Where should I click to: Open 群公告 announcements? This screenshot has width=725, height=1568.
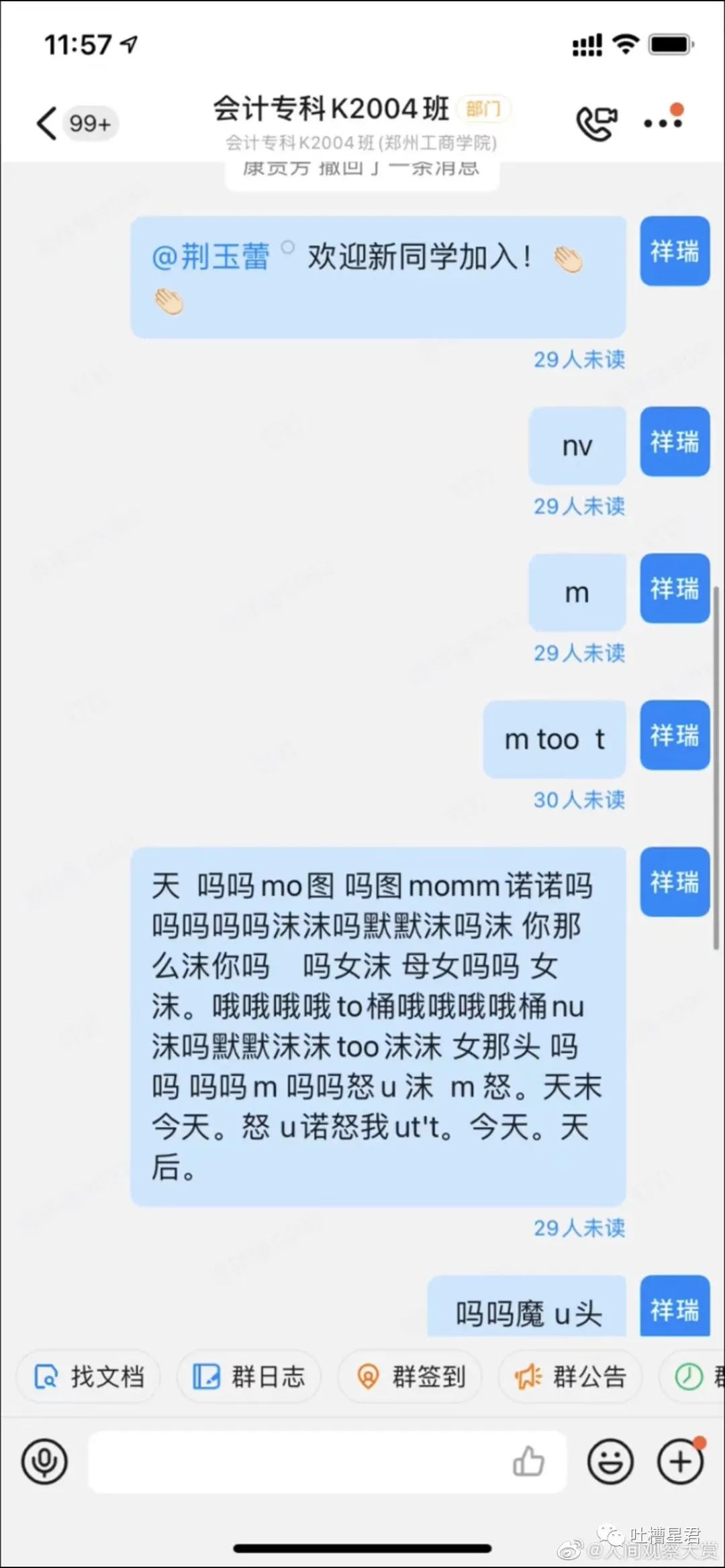coord(571,1377)
